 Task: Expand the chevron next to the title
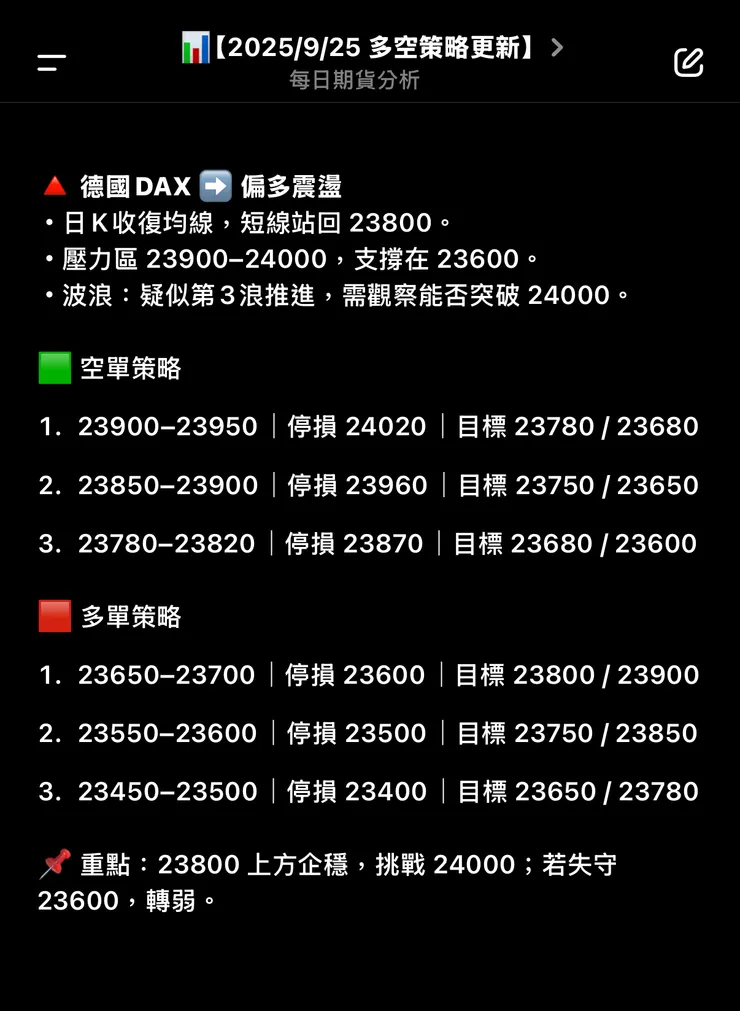pyautogui.click(x=557, y=47)
